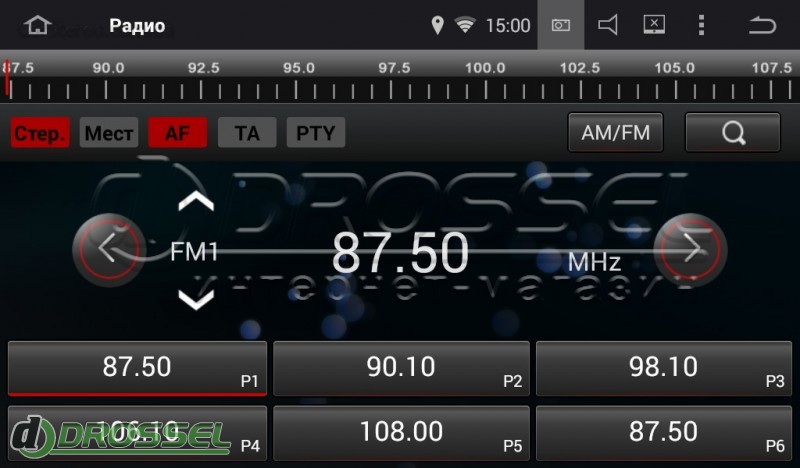Toggle the Стер. stereo mode
This screenshot has width=800, height=468.
click(x=40, y=133)
